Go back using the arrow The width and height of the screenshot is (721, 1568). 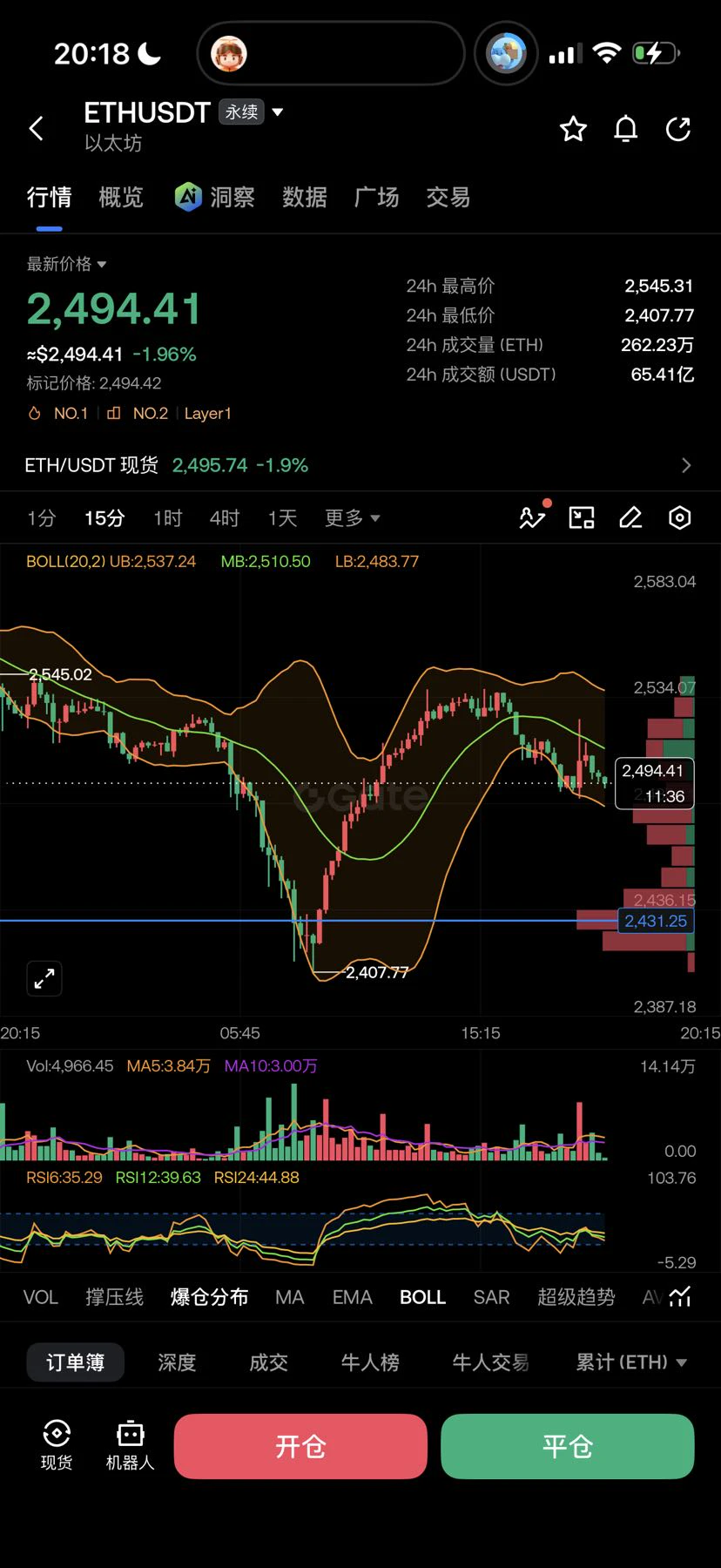(x=37, y=129)
